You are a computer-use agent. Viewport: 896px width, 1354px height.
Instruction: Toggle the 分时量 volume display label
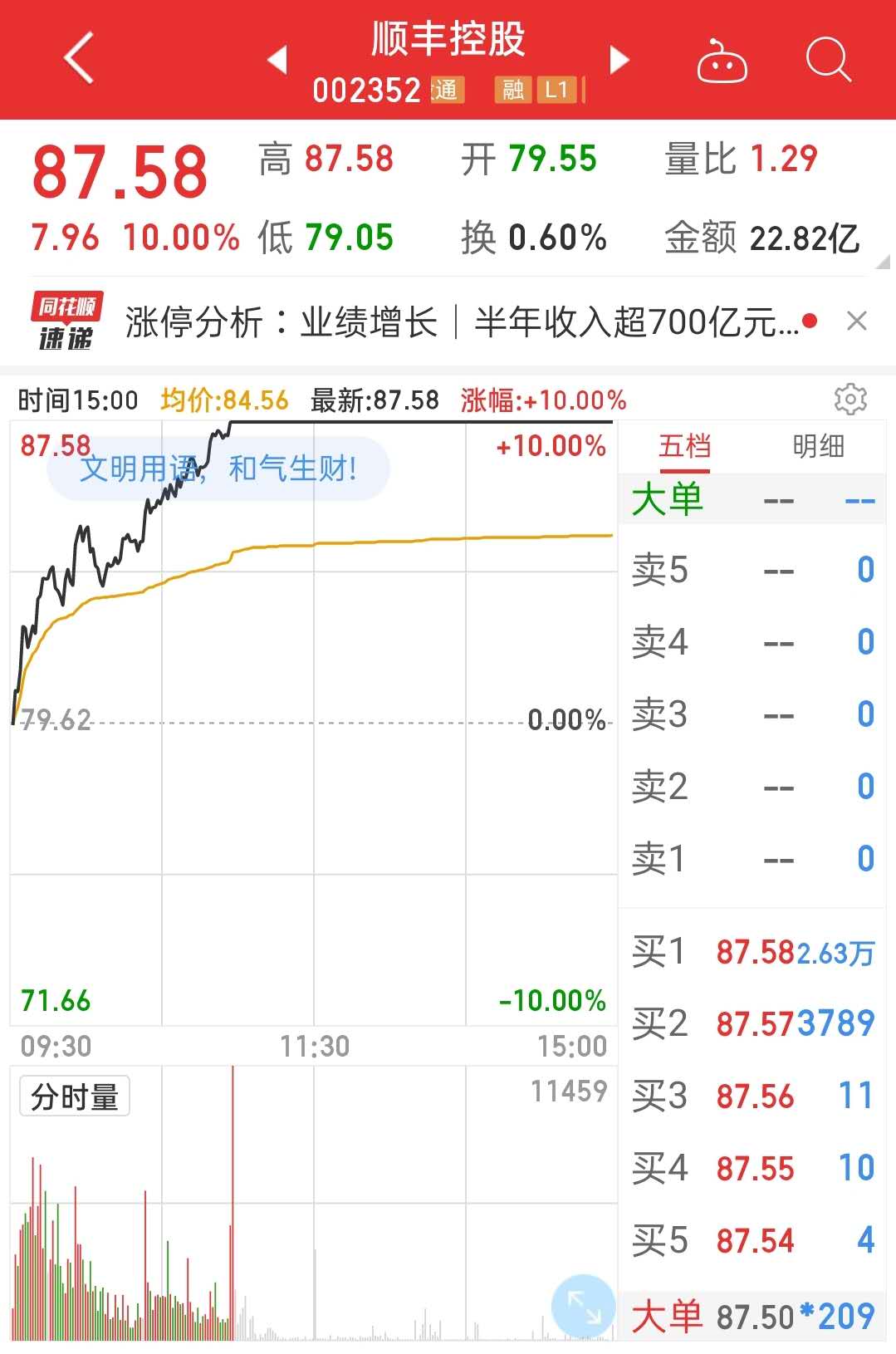click(x=74, y=1096)
